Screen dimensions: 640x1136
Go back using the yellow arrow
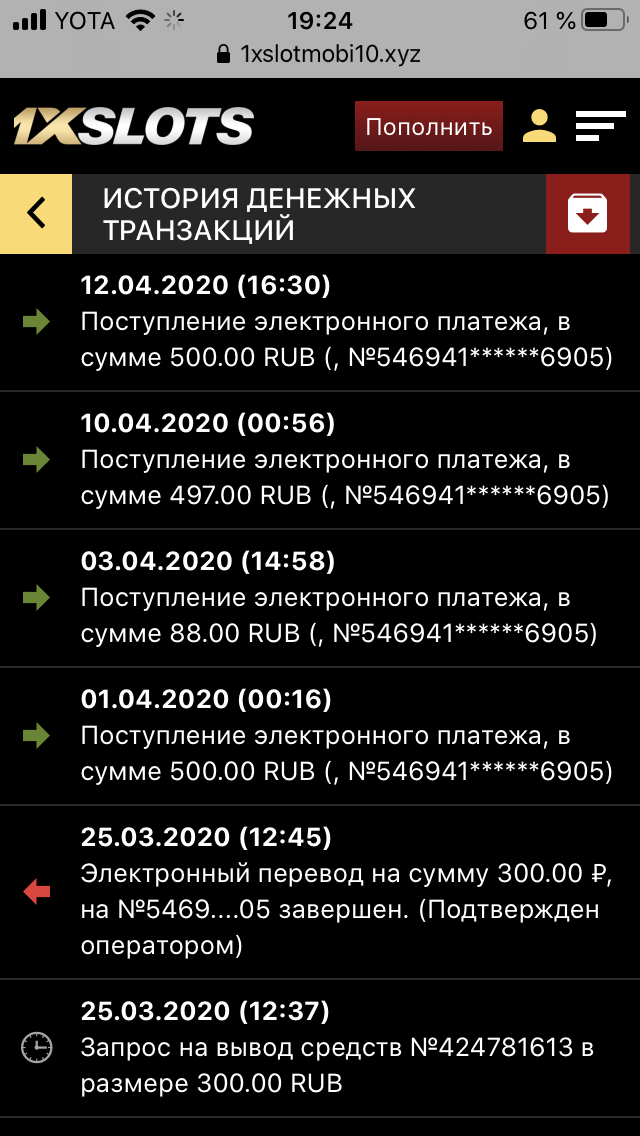pos(36,213)
